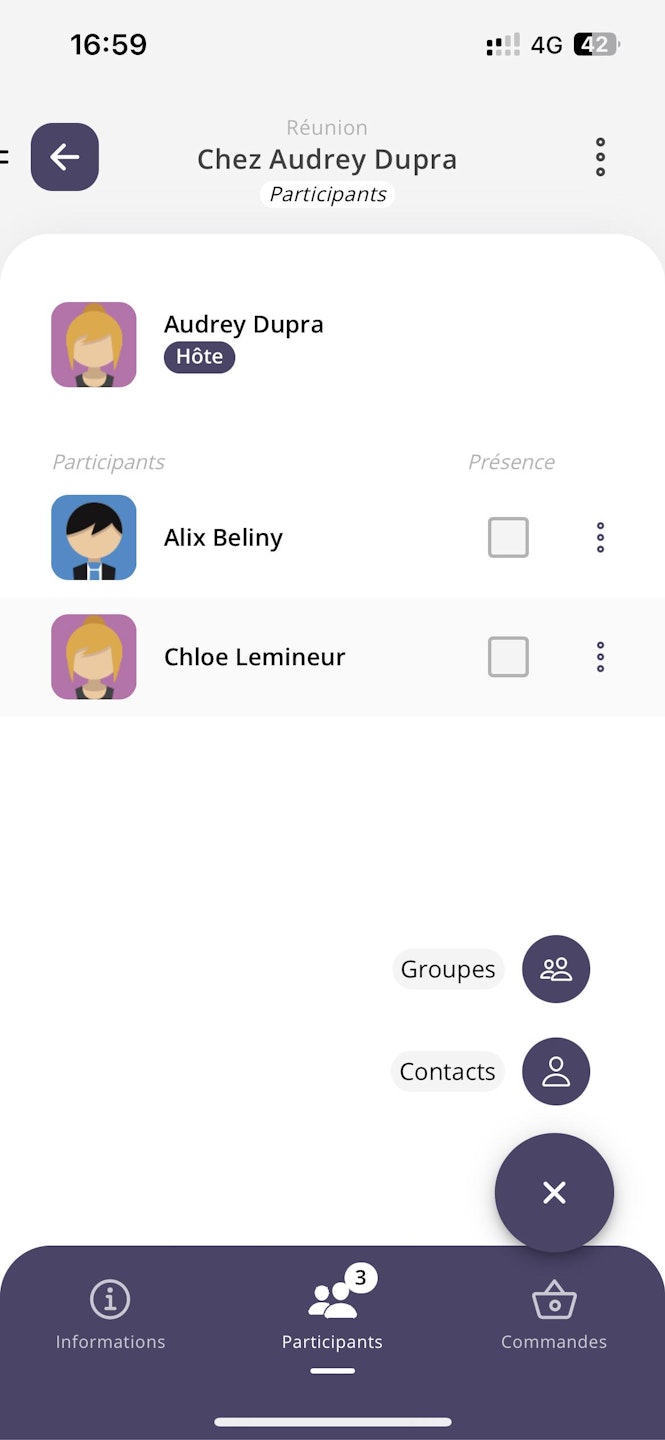
Task: Switch to the Commandes tab
Action: (554, 1315)
